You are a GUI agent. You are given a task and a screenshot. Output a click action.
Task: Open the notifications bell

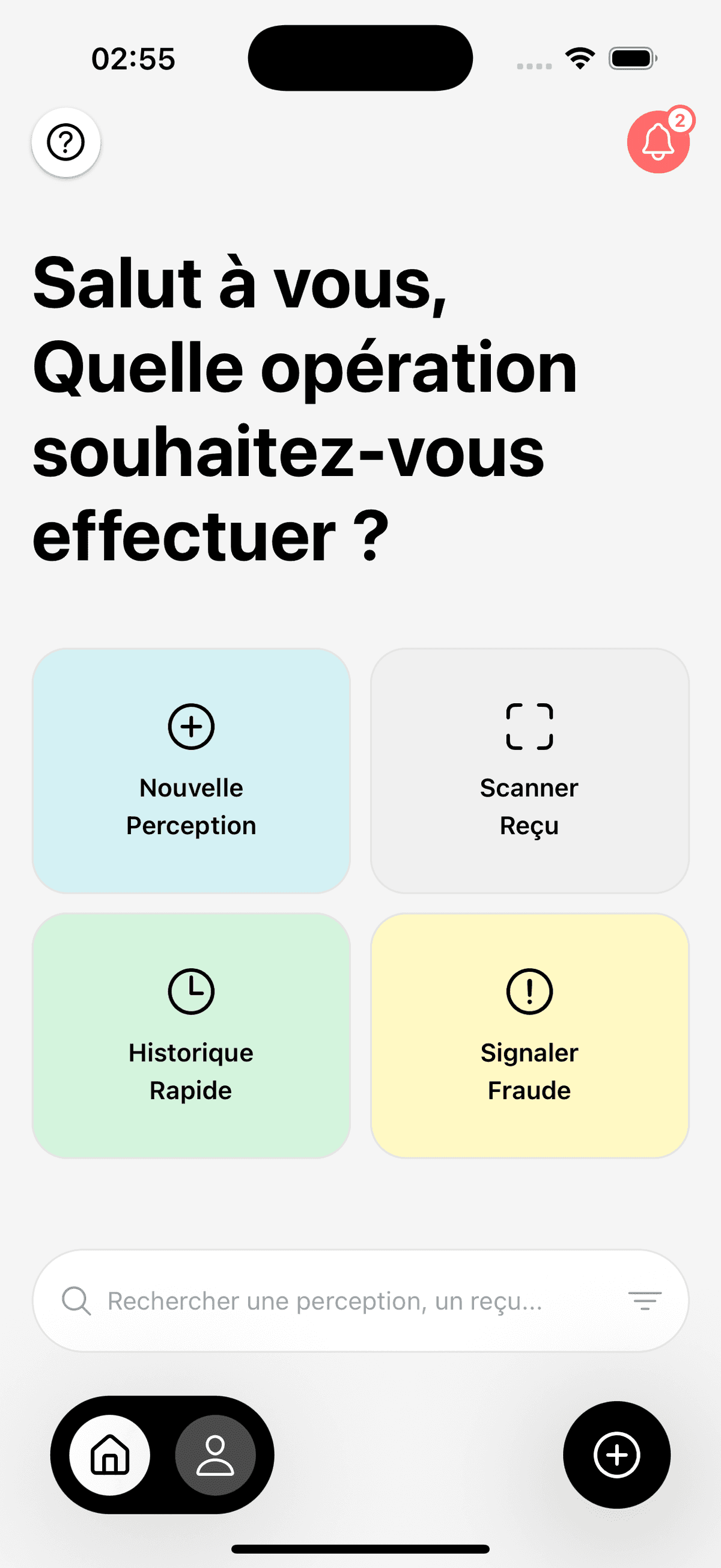658,142
